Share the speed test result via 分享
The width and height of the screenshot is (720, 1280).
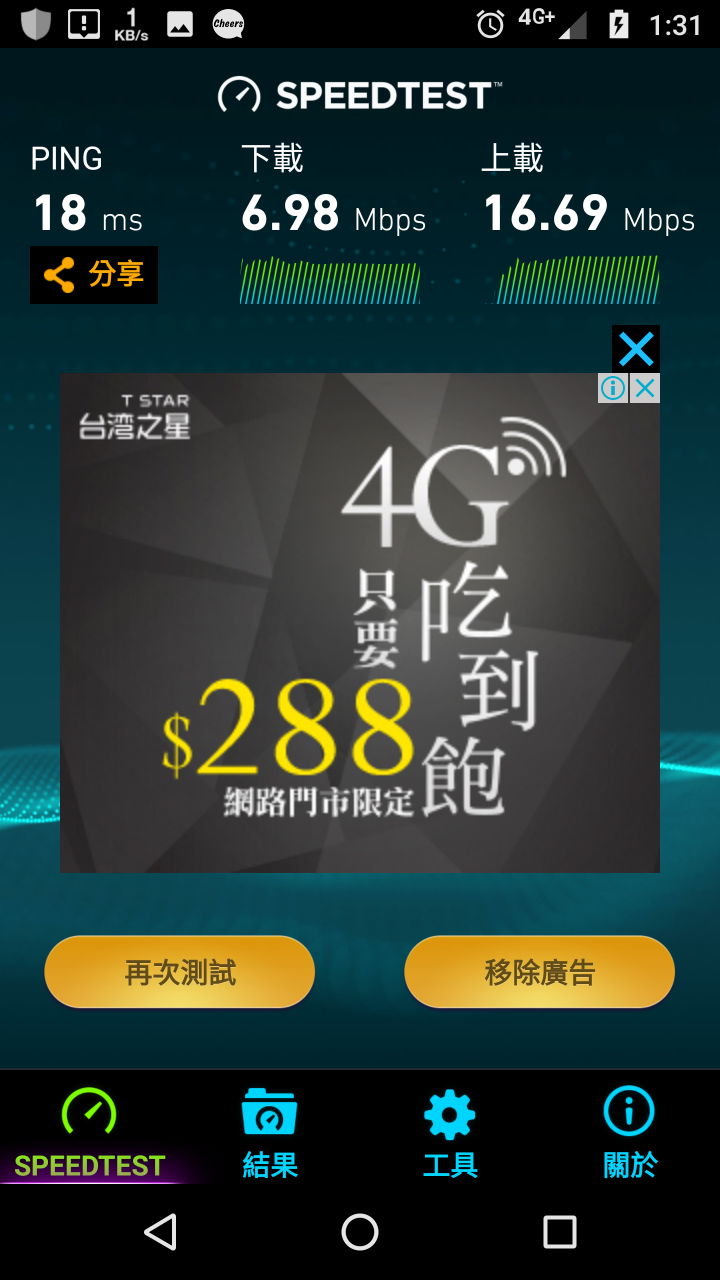pyautogui.click(x=94, y=274)
